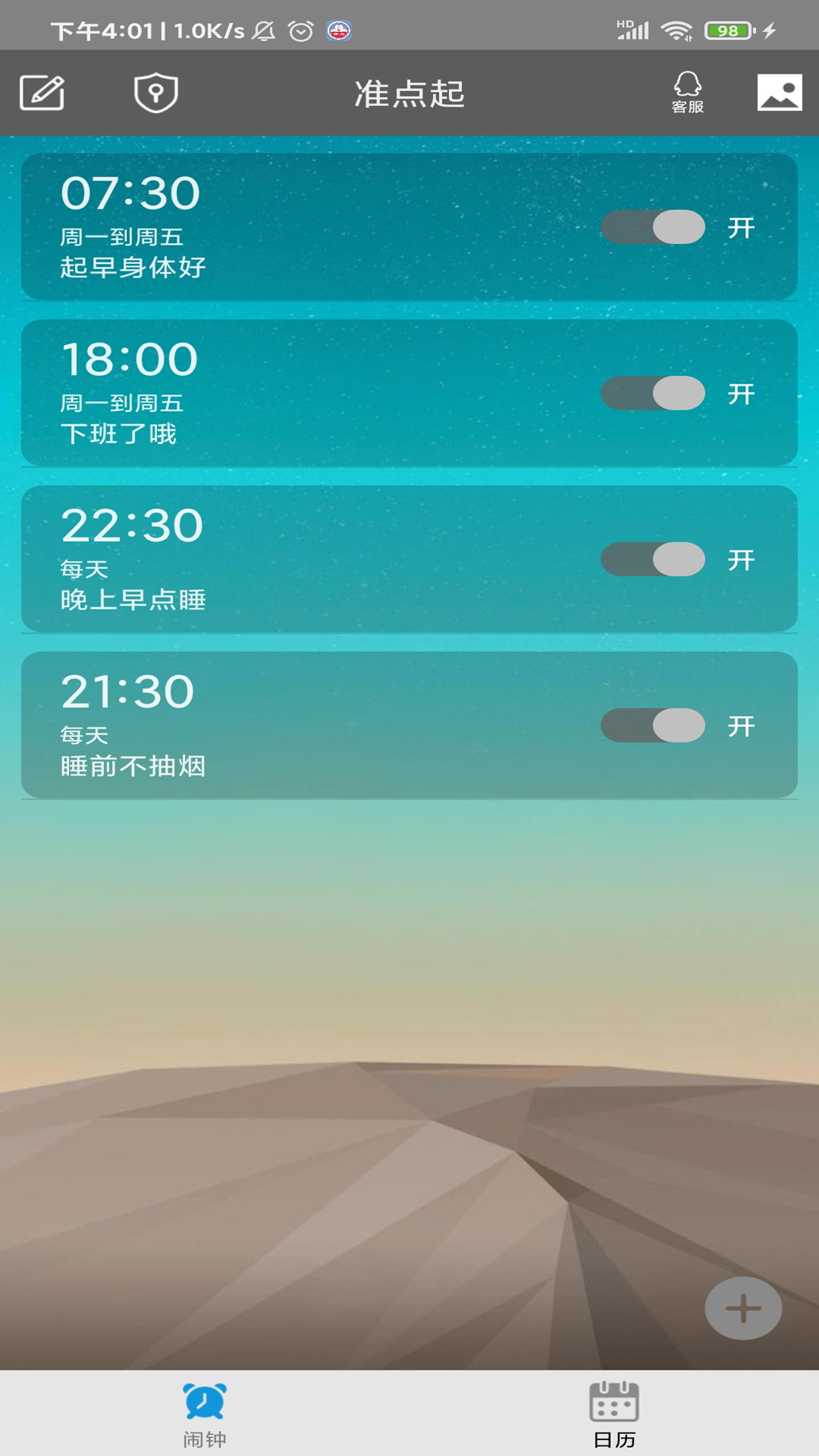Screen dimensions: 819x1456
Task: Disable the 07:30 起早身体好 alarm switch
Action: coord(654,227)
